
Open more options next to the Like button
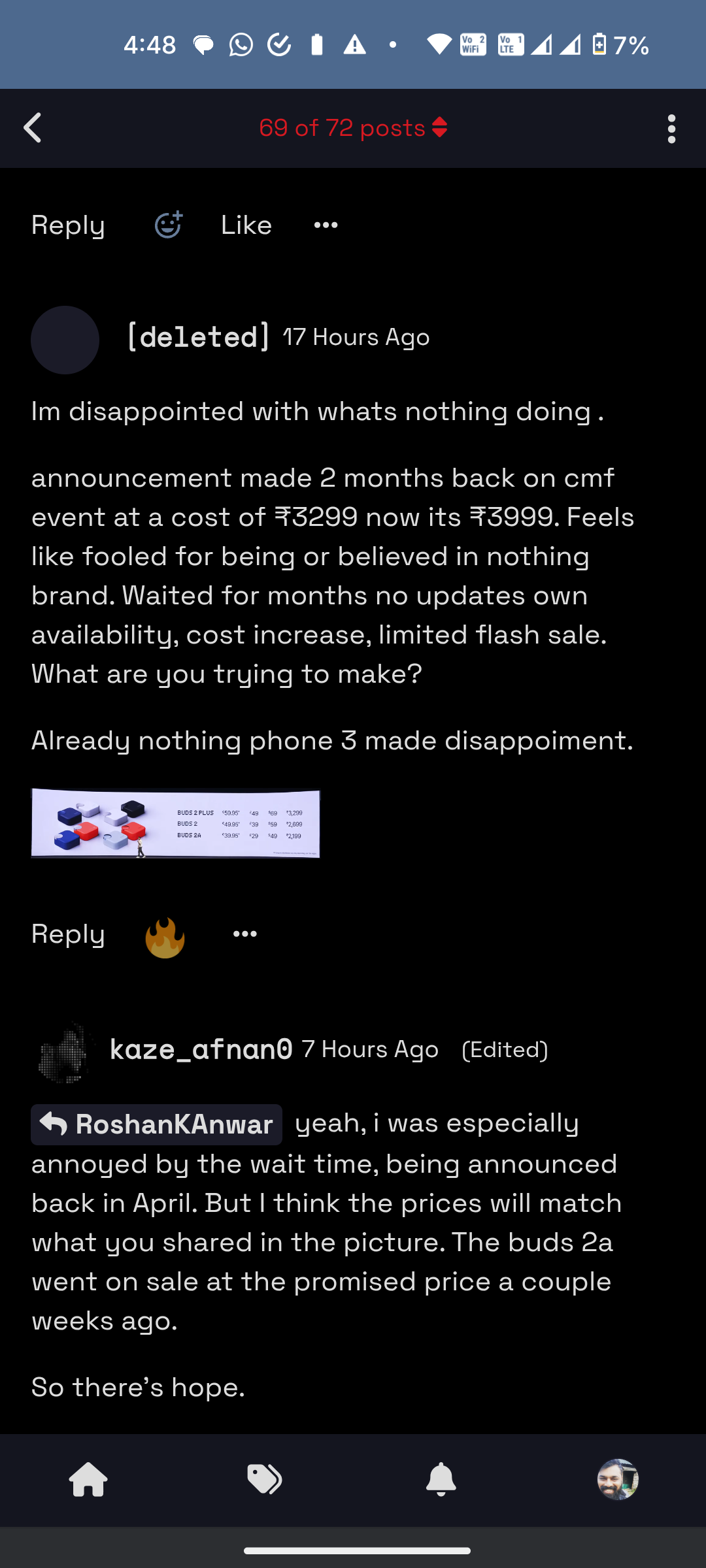pyautogui.click(x=326, y=225)
